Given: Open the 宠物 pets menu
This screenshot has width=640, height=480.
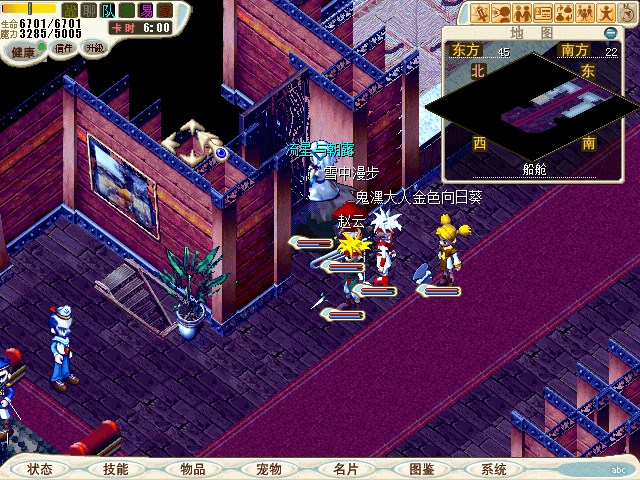Looking at the screenshot, I should tap(269, 468).
